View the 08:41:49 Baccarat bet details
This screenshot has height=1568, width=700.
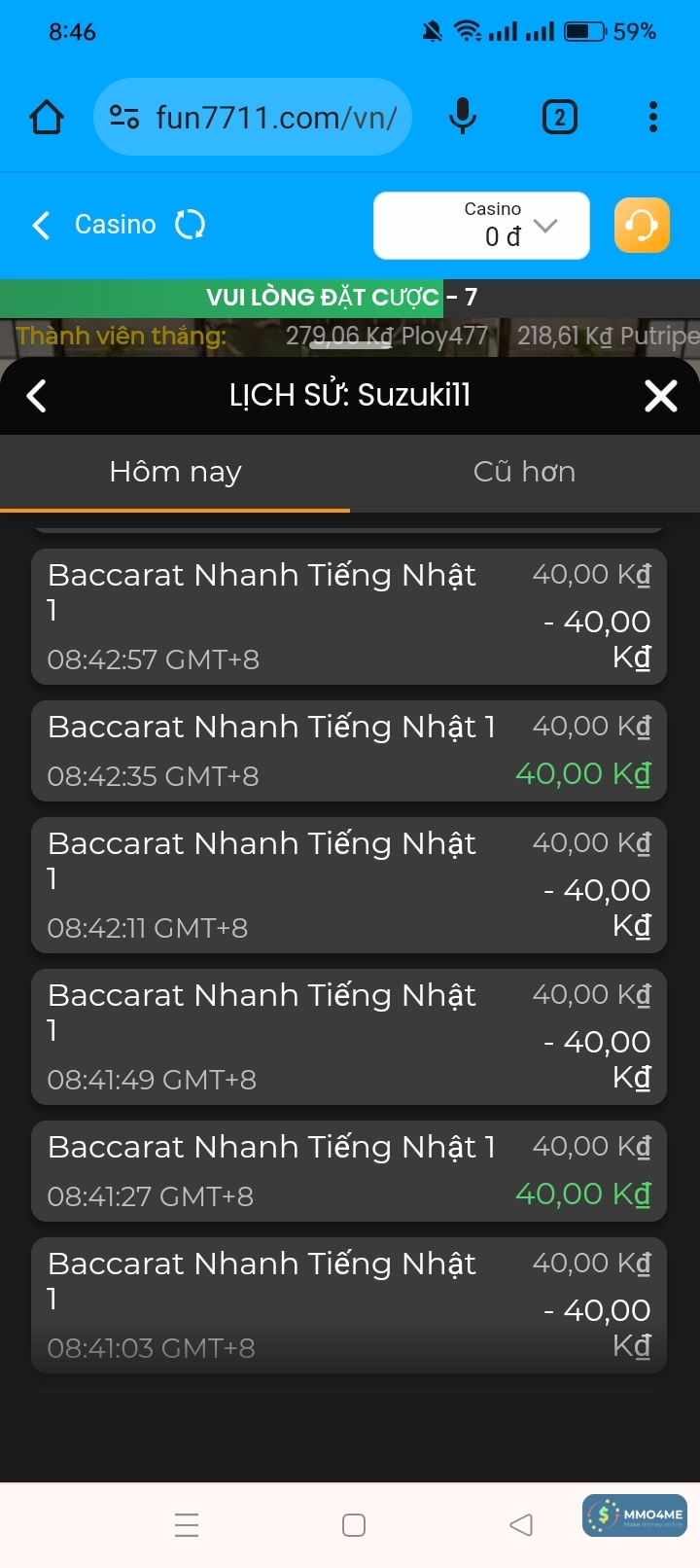coord(349,1037)
